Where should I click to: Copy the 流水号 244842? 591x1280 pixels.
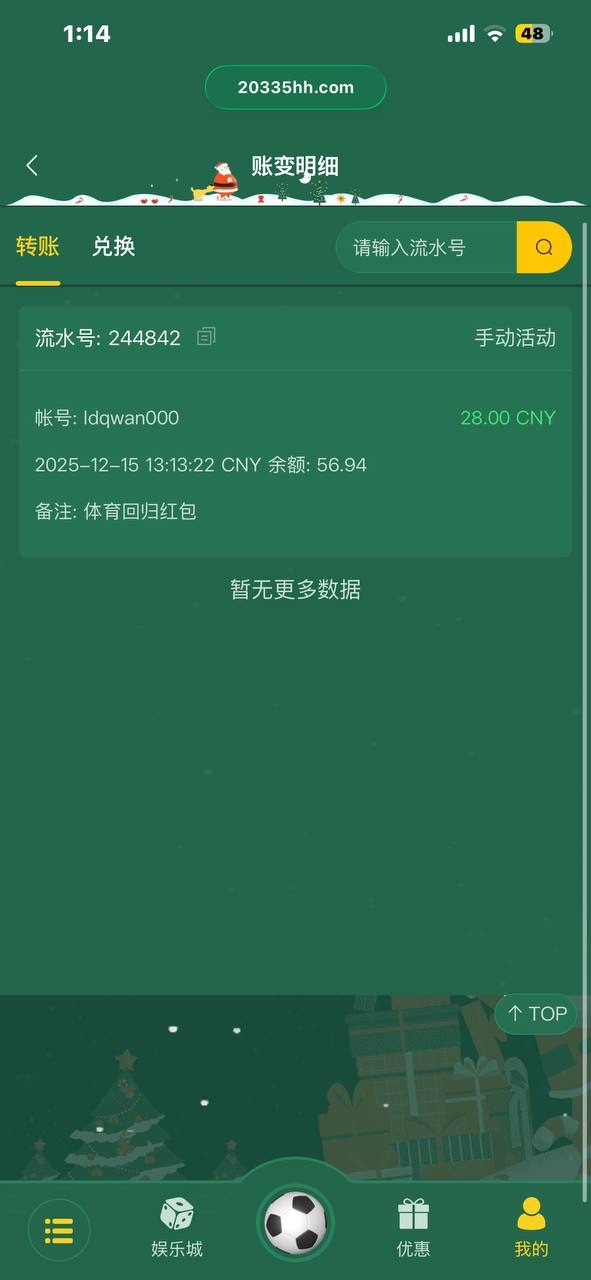tap(206, 337)
